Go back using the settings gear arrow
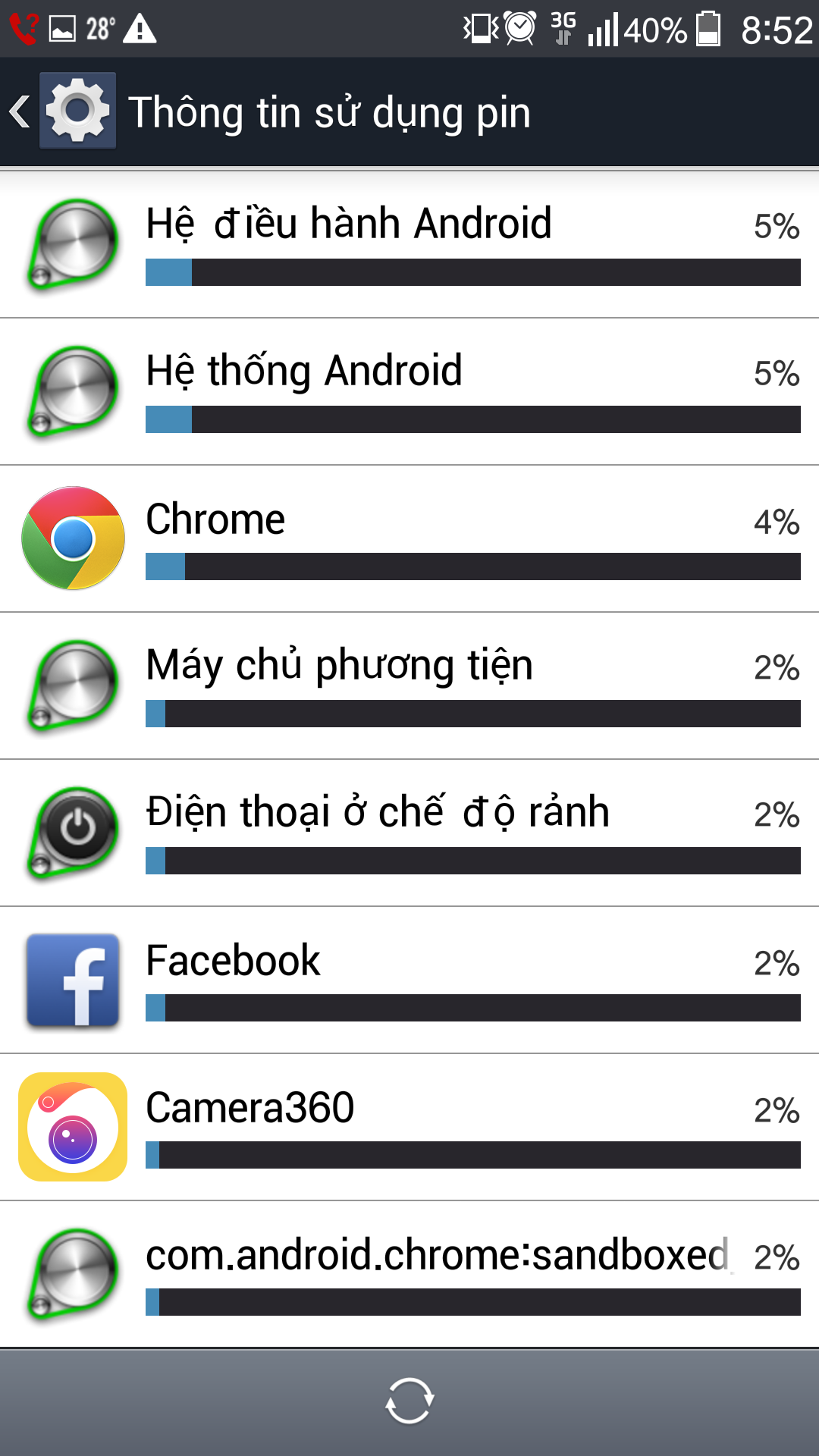Screen dimensions: 819x1456 (62, 111)
